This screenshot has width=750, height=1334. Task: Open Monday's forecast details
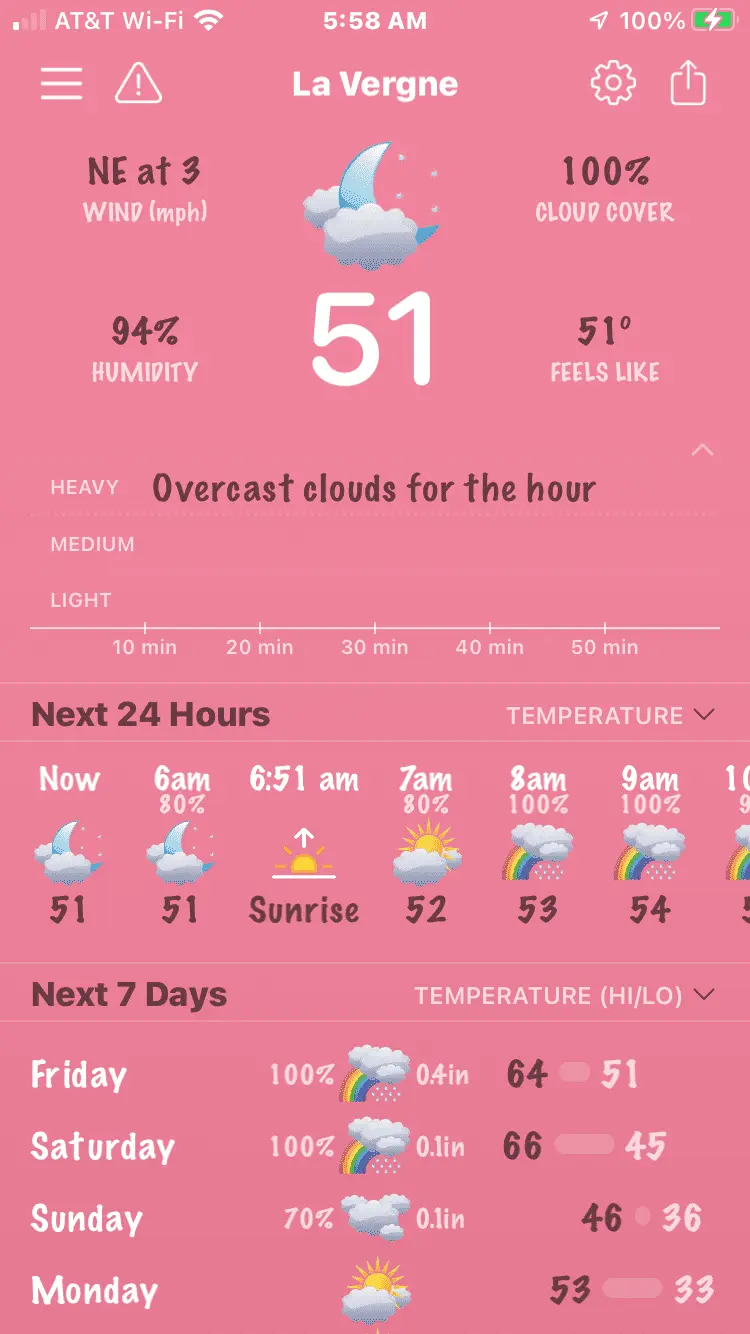[x=375, y=1290]
